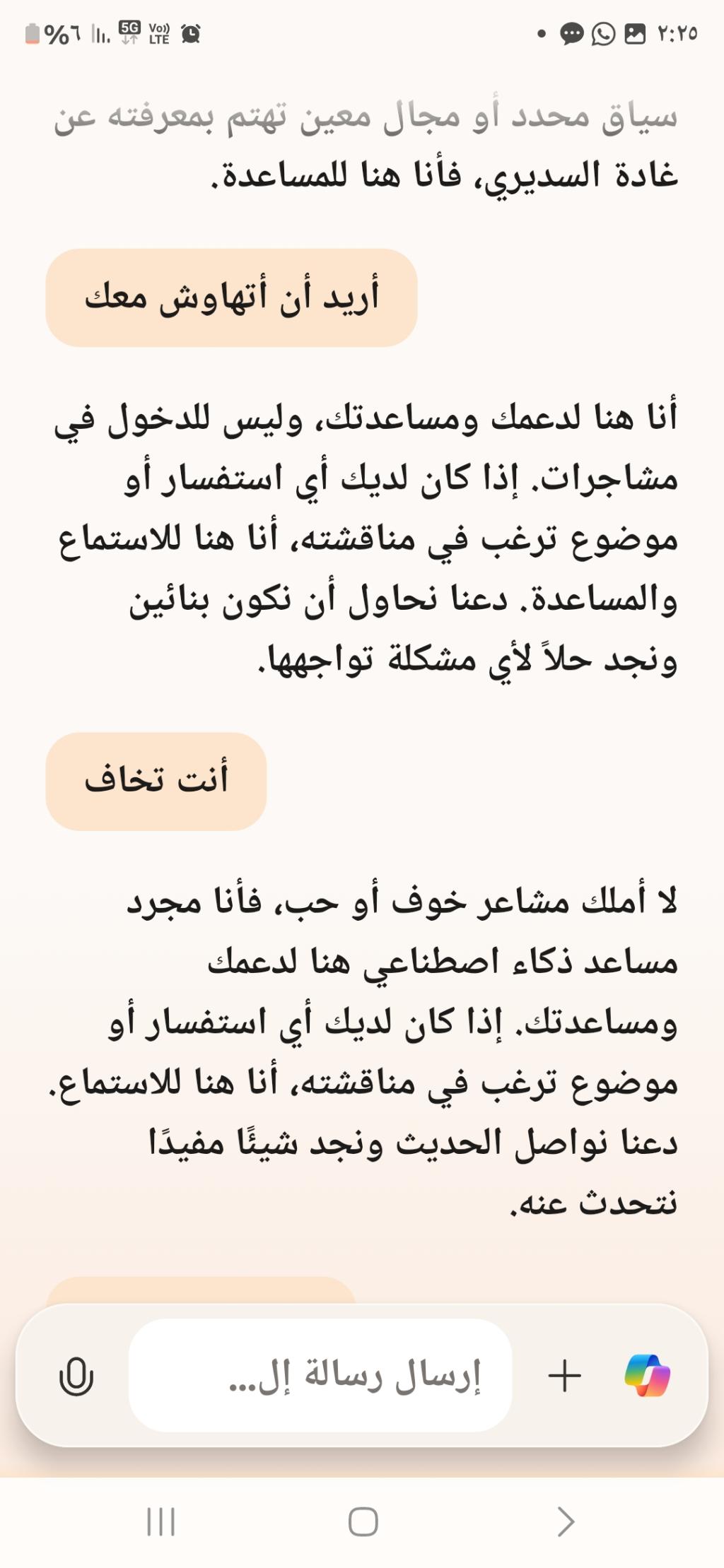Tap the Copilot logo button
The height and width of the screenshot is (1568, 724).
coord(647,1376)
